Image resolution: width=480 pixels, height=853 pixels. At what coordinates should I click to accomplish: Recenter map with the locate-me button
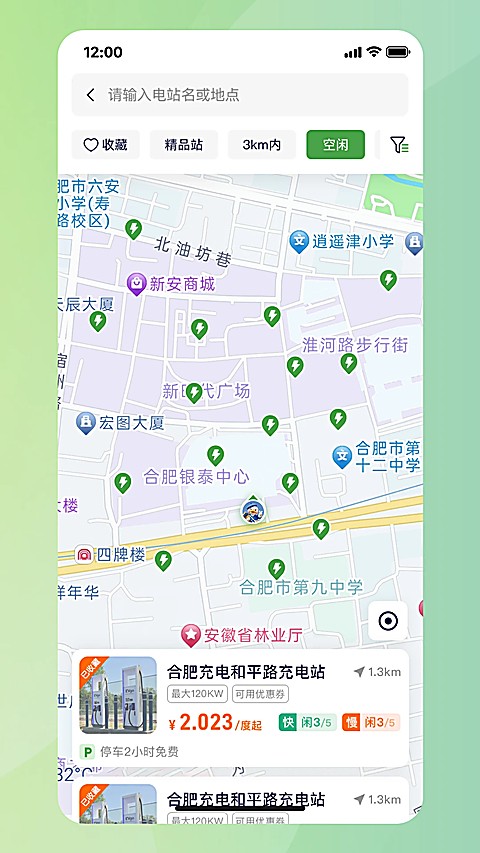click(388, 621)
